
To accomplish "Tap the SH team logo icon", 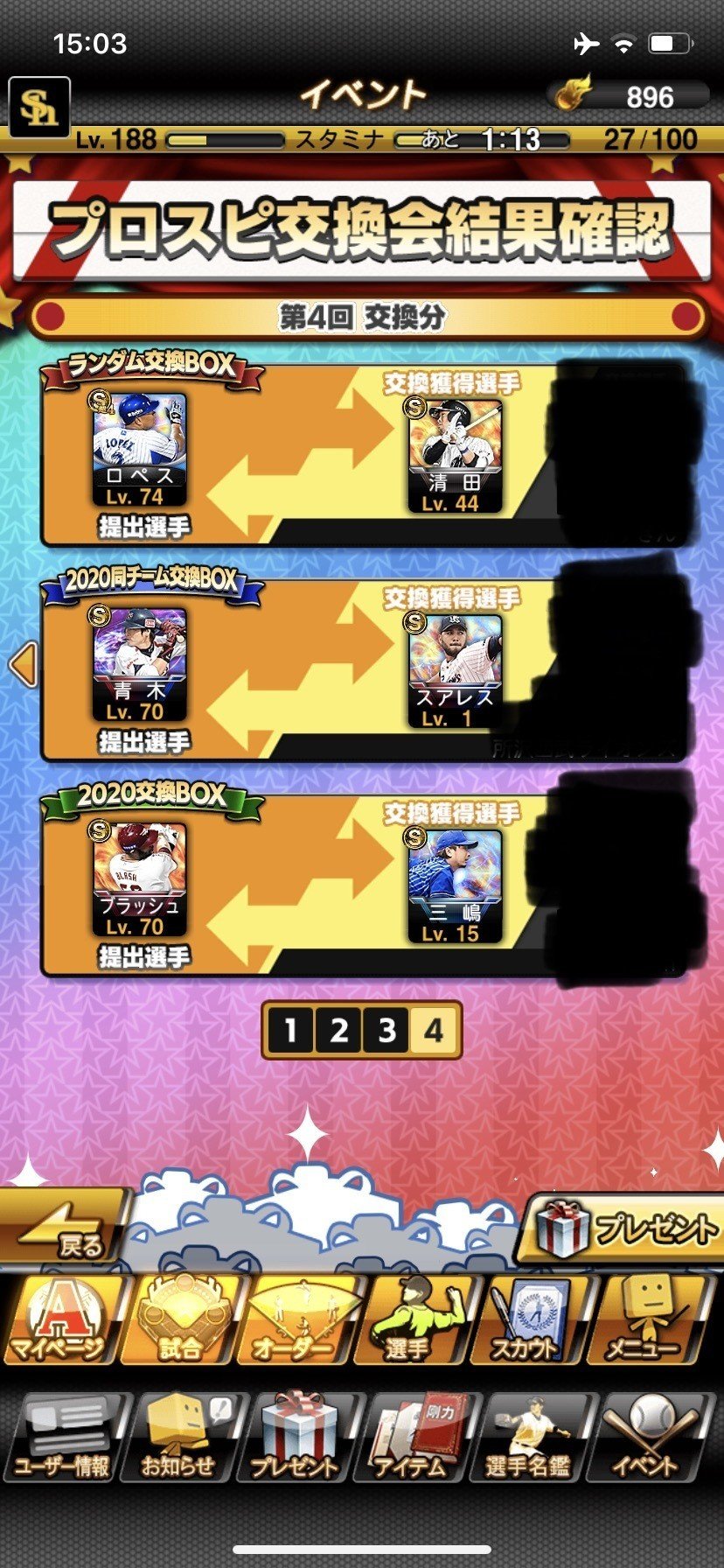I will click(x=38, y=108).
